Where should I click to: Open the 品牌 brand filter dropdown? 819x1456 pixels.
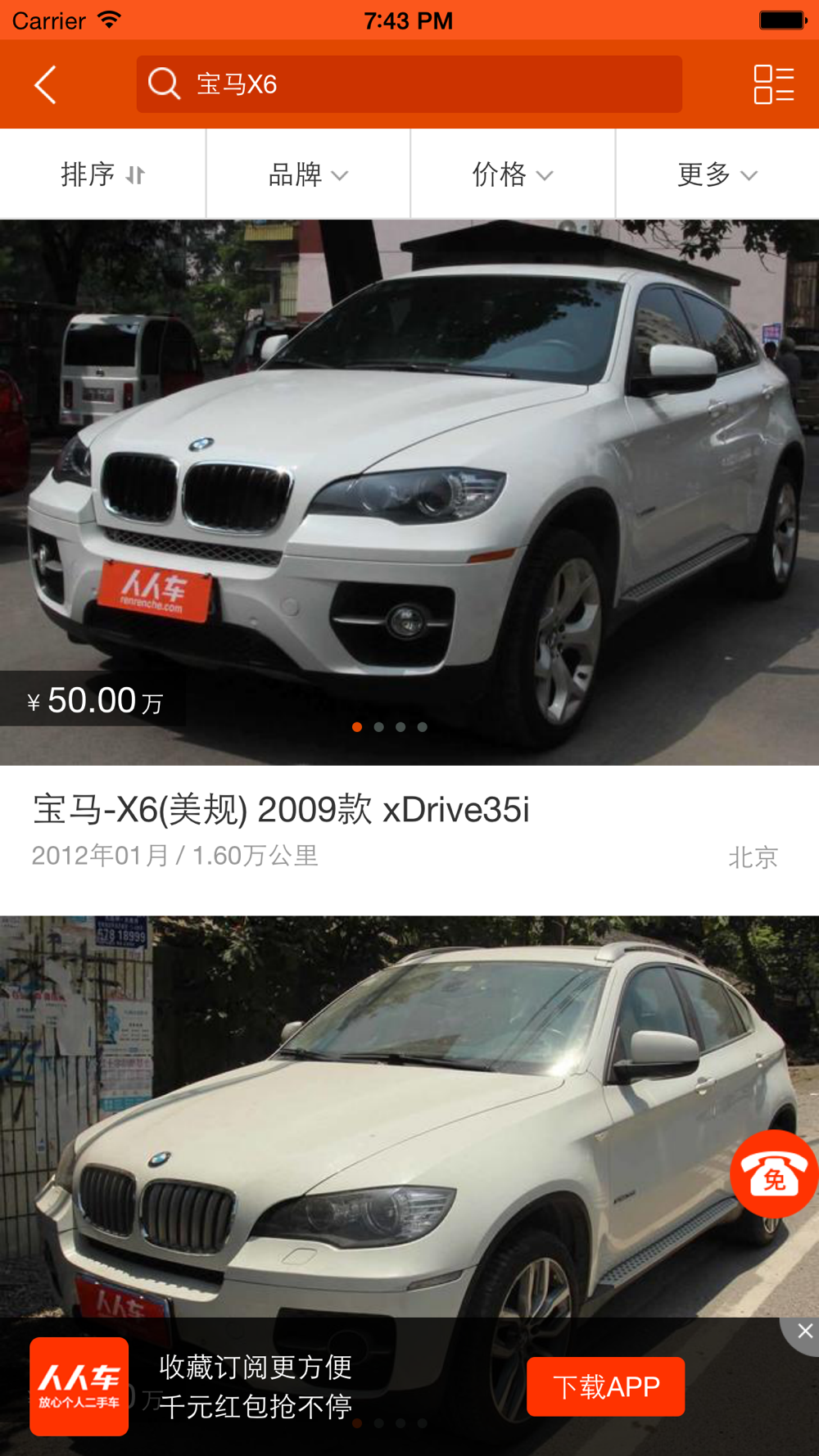tap(307, 174)
